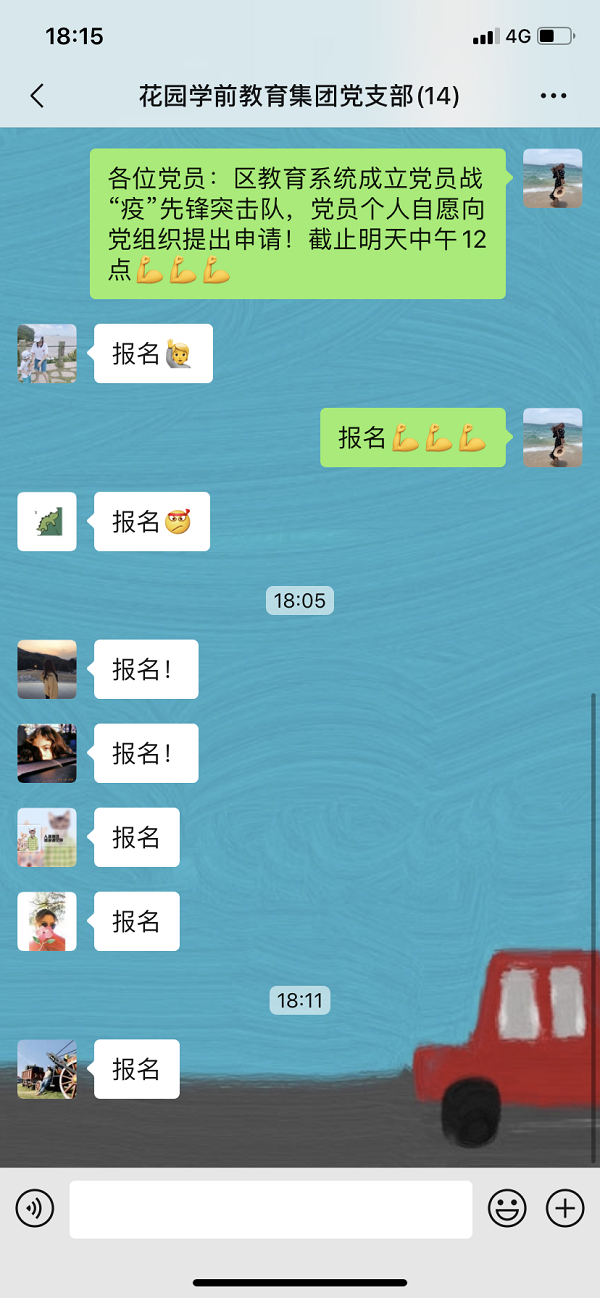Viewport: 600px width, 1298px height.
Task: Open avatar of sender of announcement message
Action: pyautogui.click(x=552, y=178)
